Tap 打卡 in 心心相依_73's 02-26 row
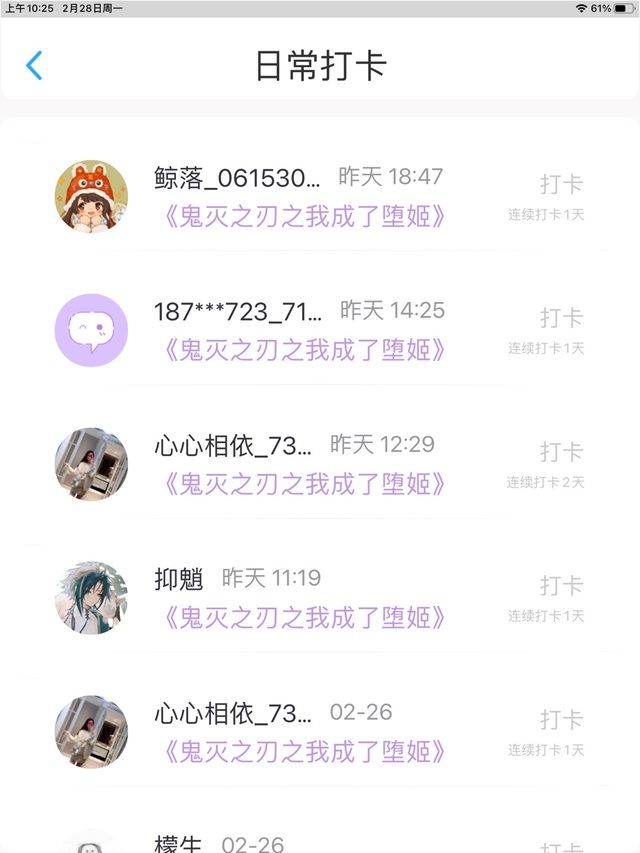This screenshot has height=853, width=640. coord(562,719)
